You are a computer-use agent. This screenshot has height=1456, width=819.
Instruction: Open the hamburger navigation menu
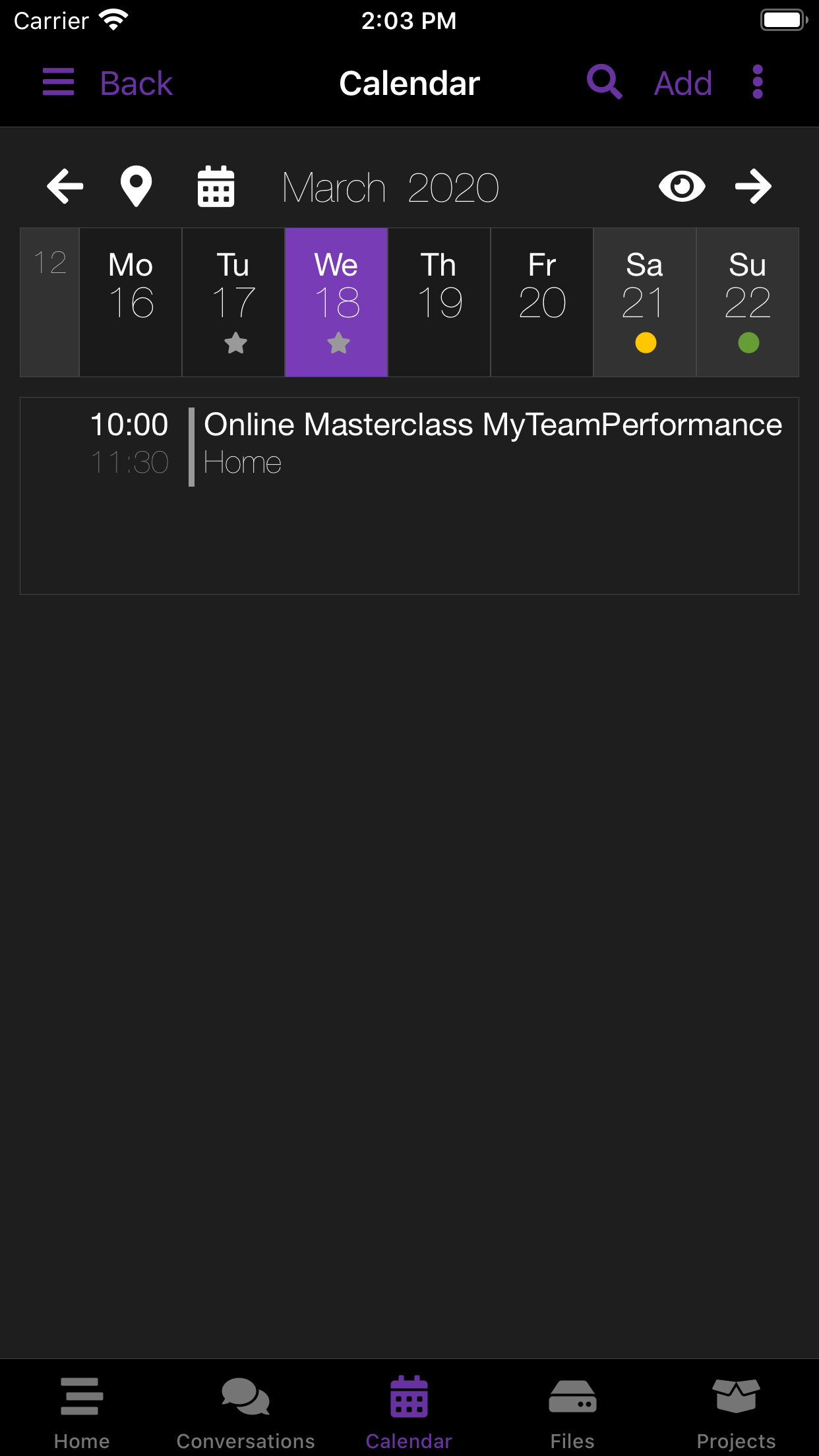click(58, 82)
